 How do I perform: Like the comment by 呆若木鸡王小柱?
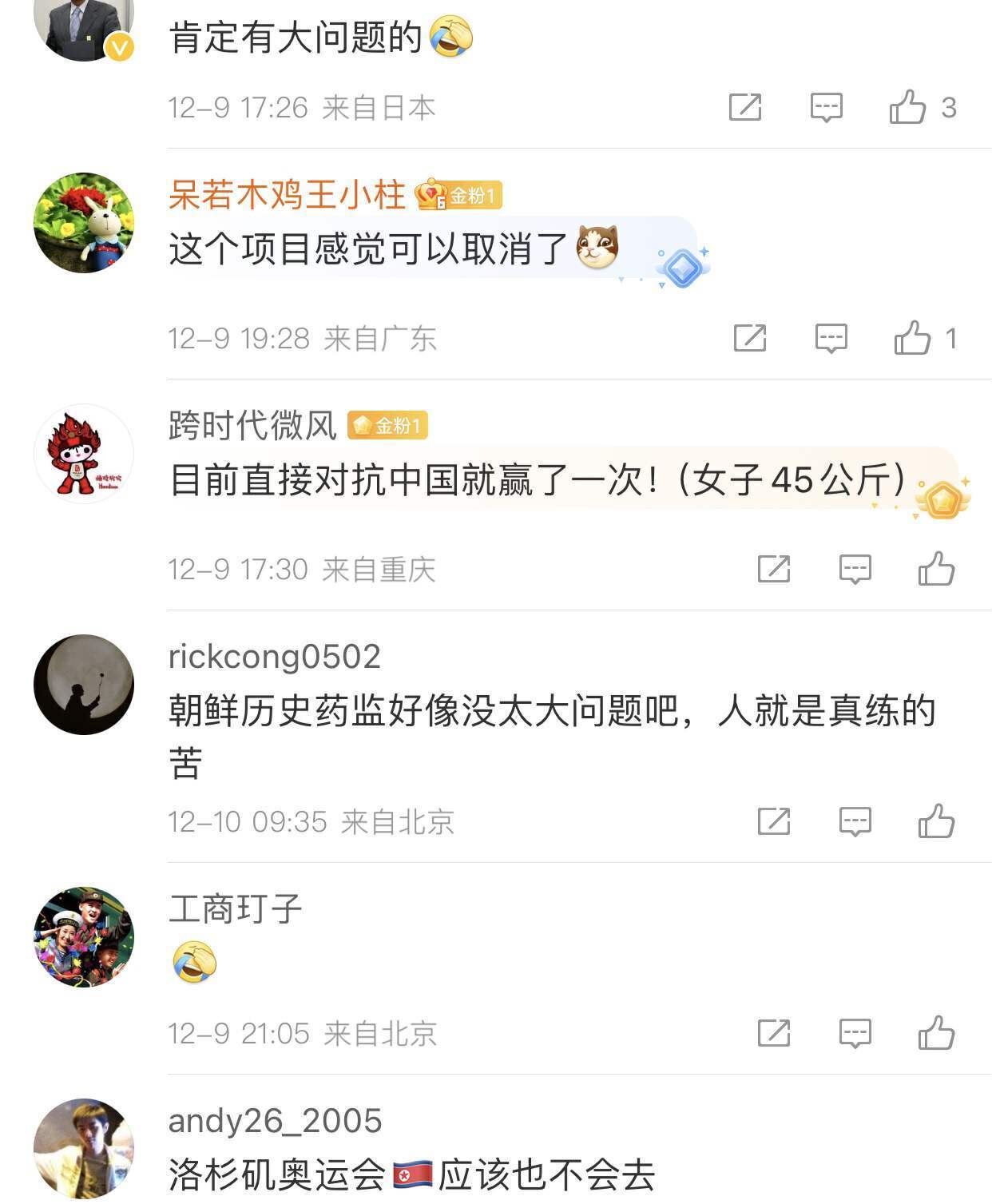tap(913, 338)
